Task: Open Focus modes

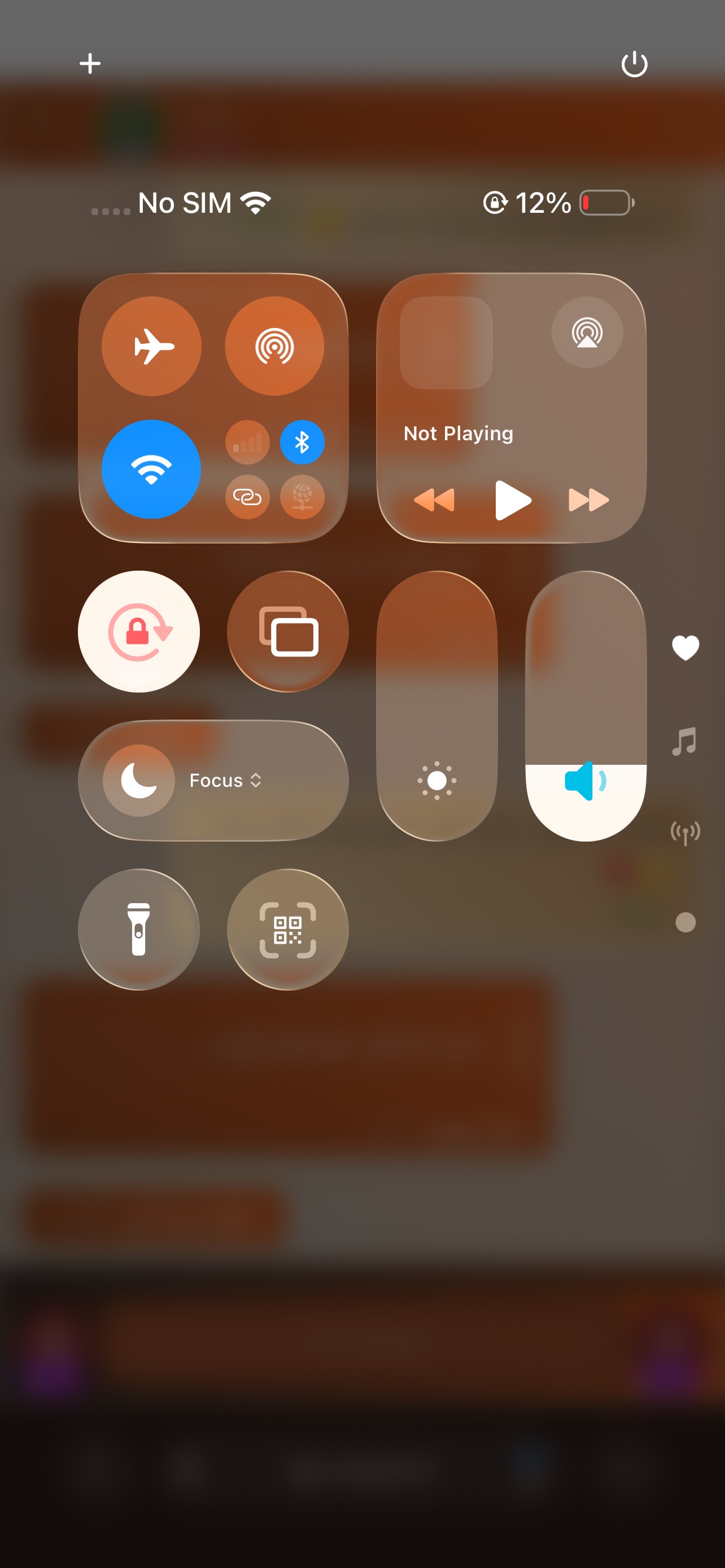Action: tap(213, 781)
